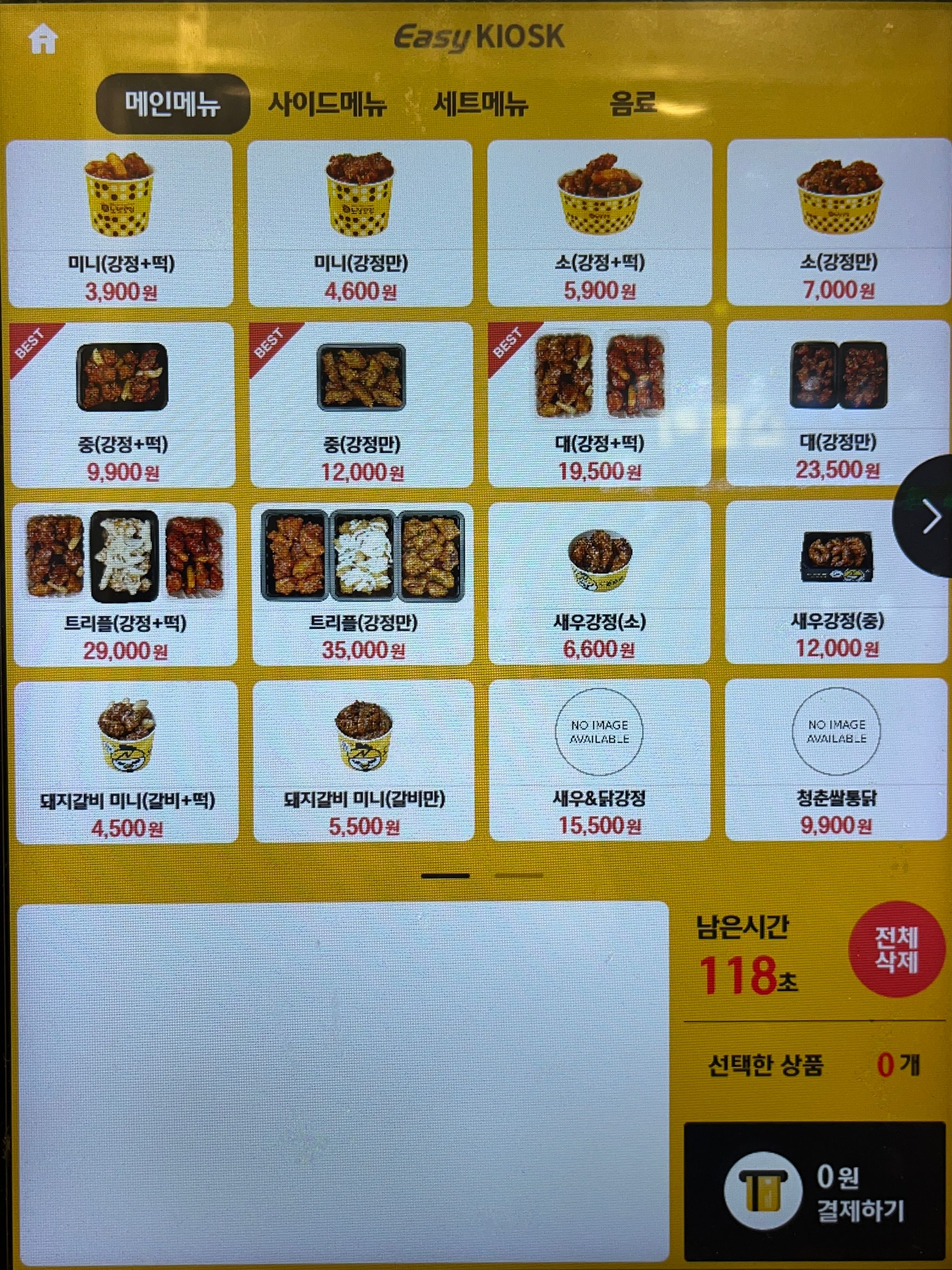Add 새우&닭강정 for 15,500원
This screenshot has height=1270, width=952.
[x=600, y=760]
